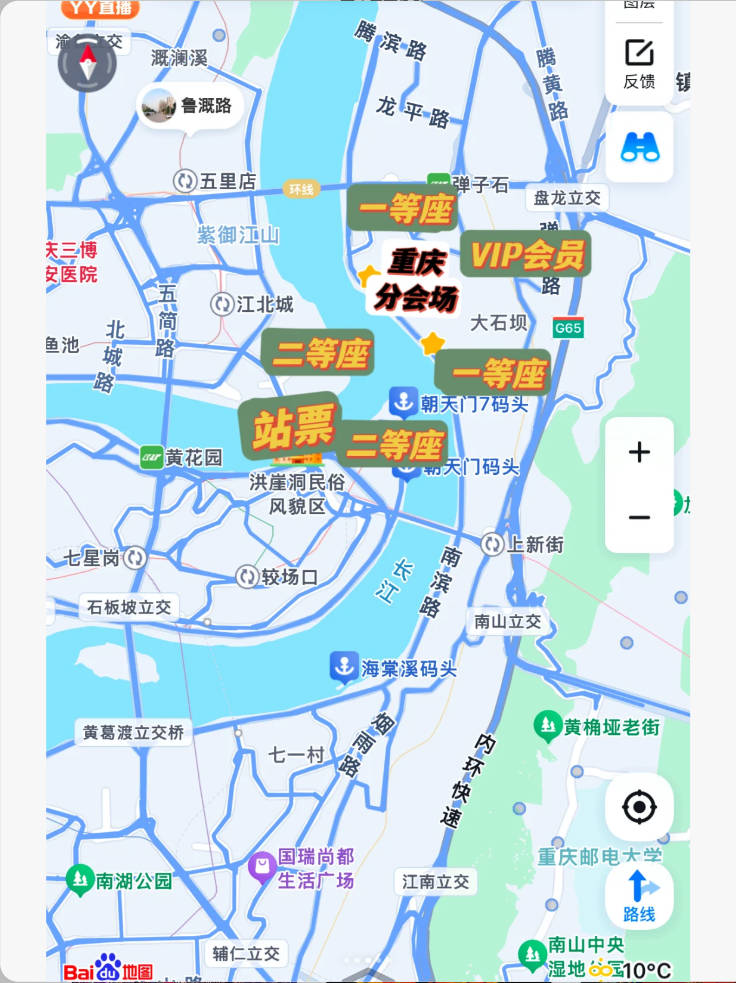This screenshot has width=736, height=983.
Task: Select the 南湖公园 park marker
Action: 80,880
